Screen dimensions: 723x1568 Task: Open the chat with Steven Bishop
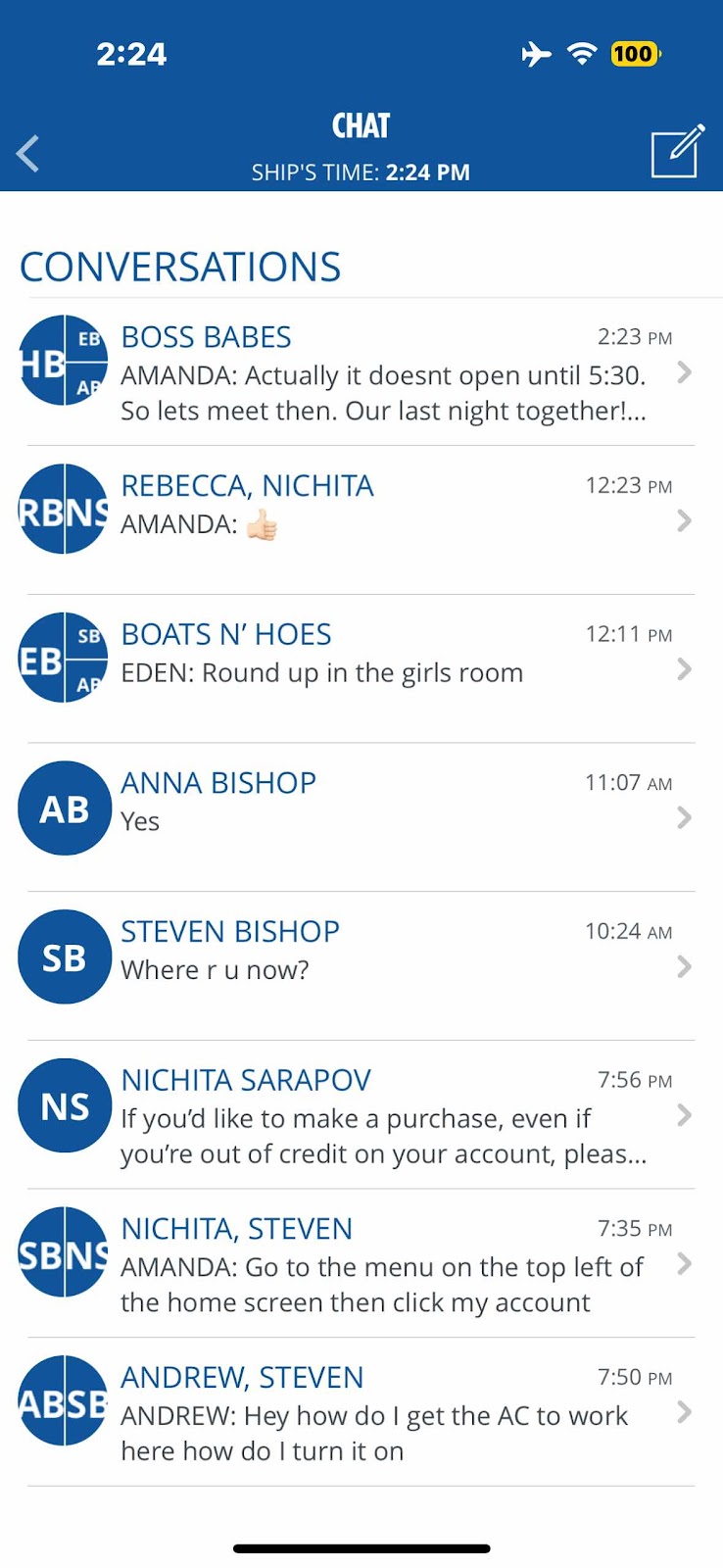click(x=361, y=966)
